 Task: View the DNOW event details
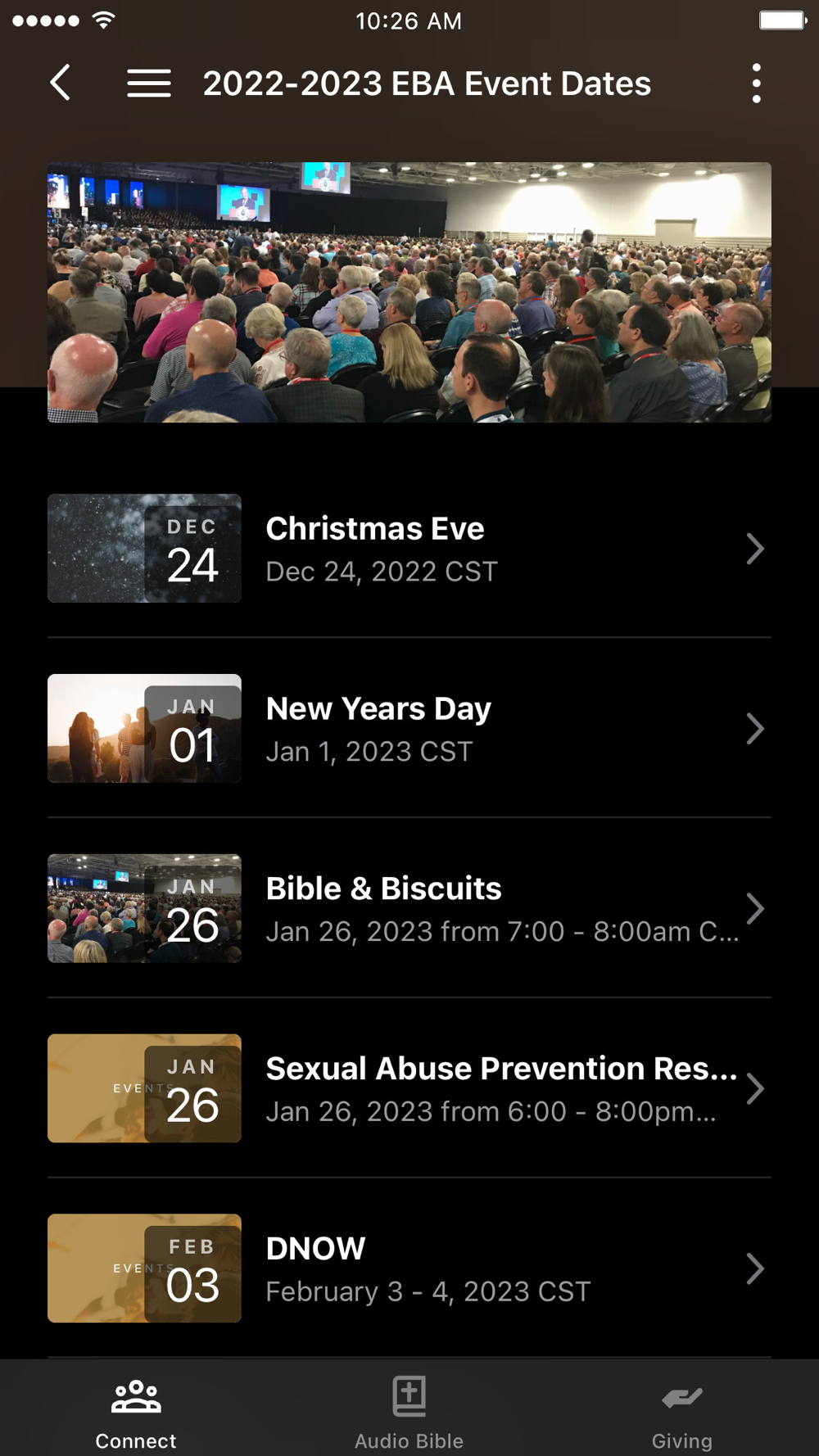(409, 1269)
